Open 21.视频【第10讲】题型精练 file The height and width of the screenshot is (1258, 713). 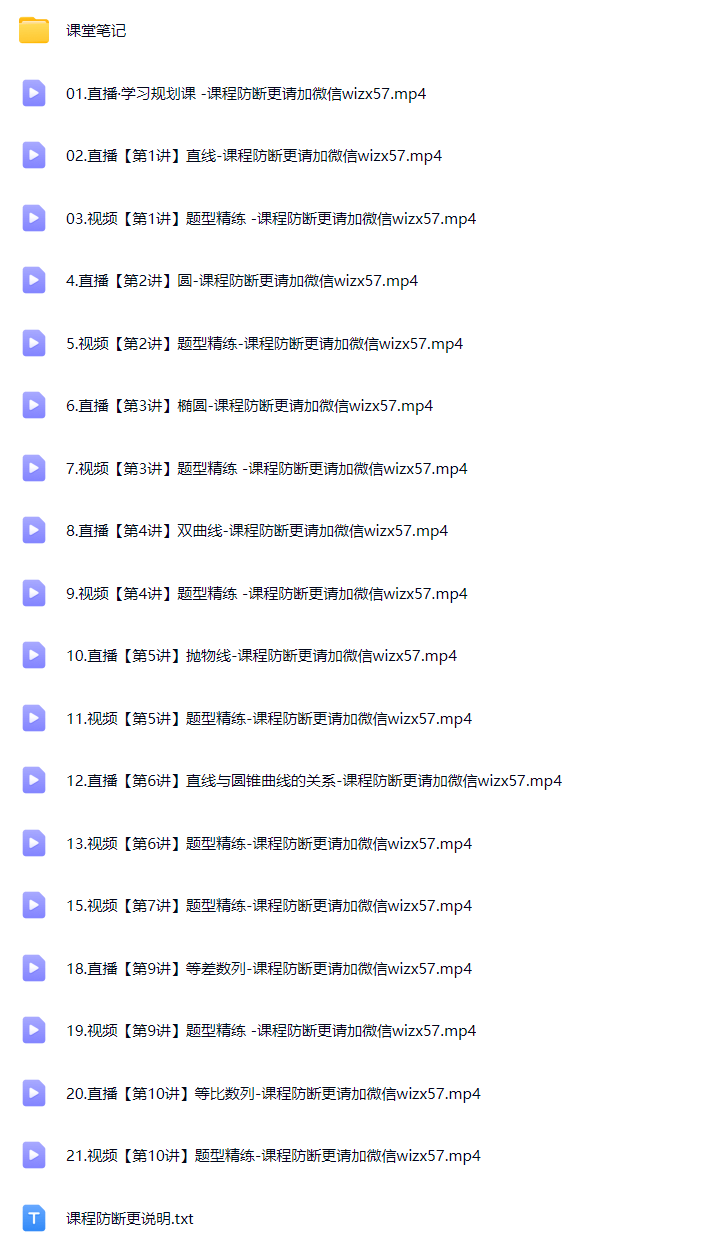[273, 1156]
